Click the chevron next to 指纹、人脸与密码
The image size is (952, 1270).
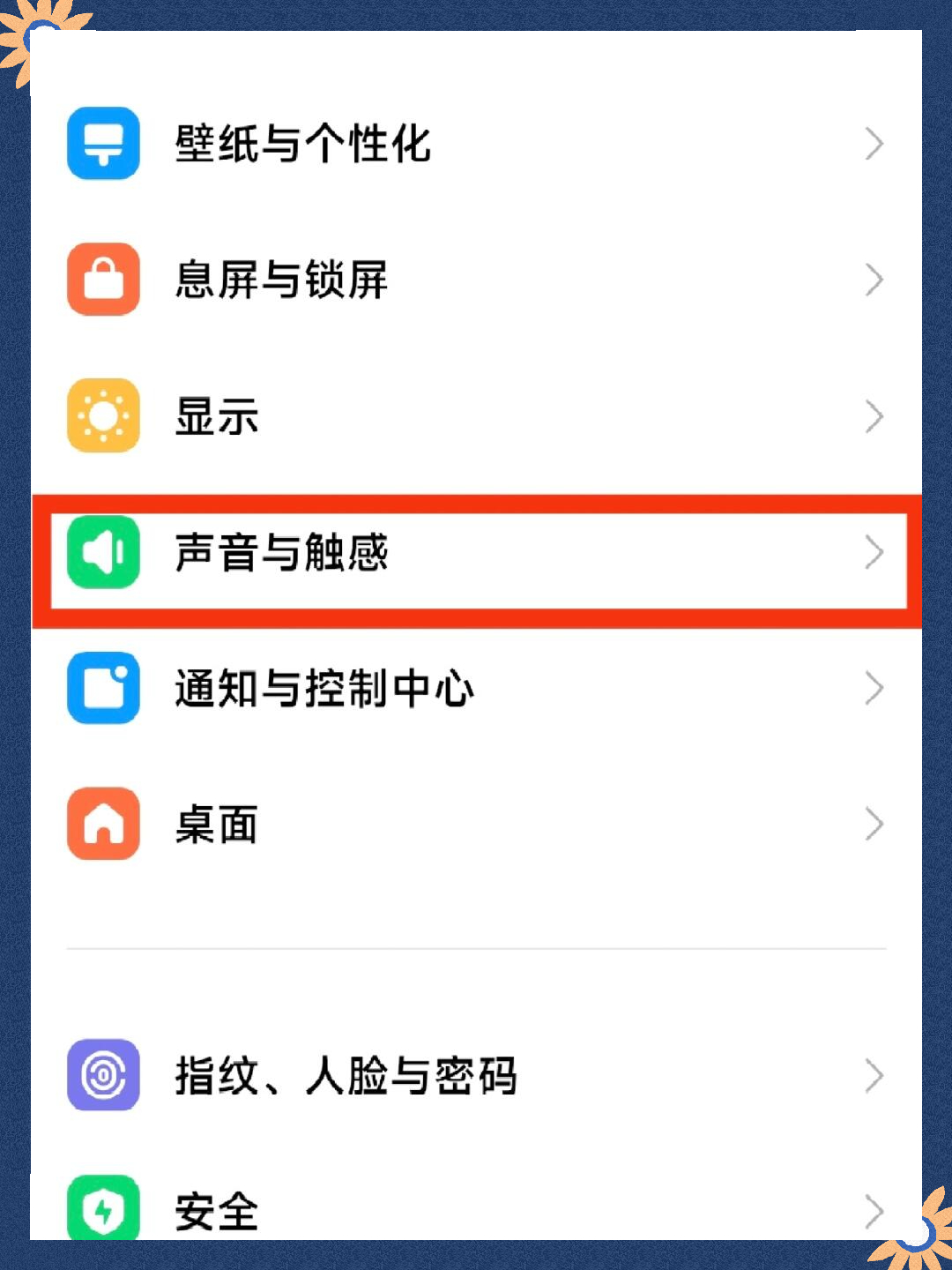[874, 1074]
